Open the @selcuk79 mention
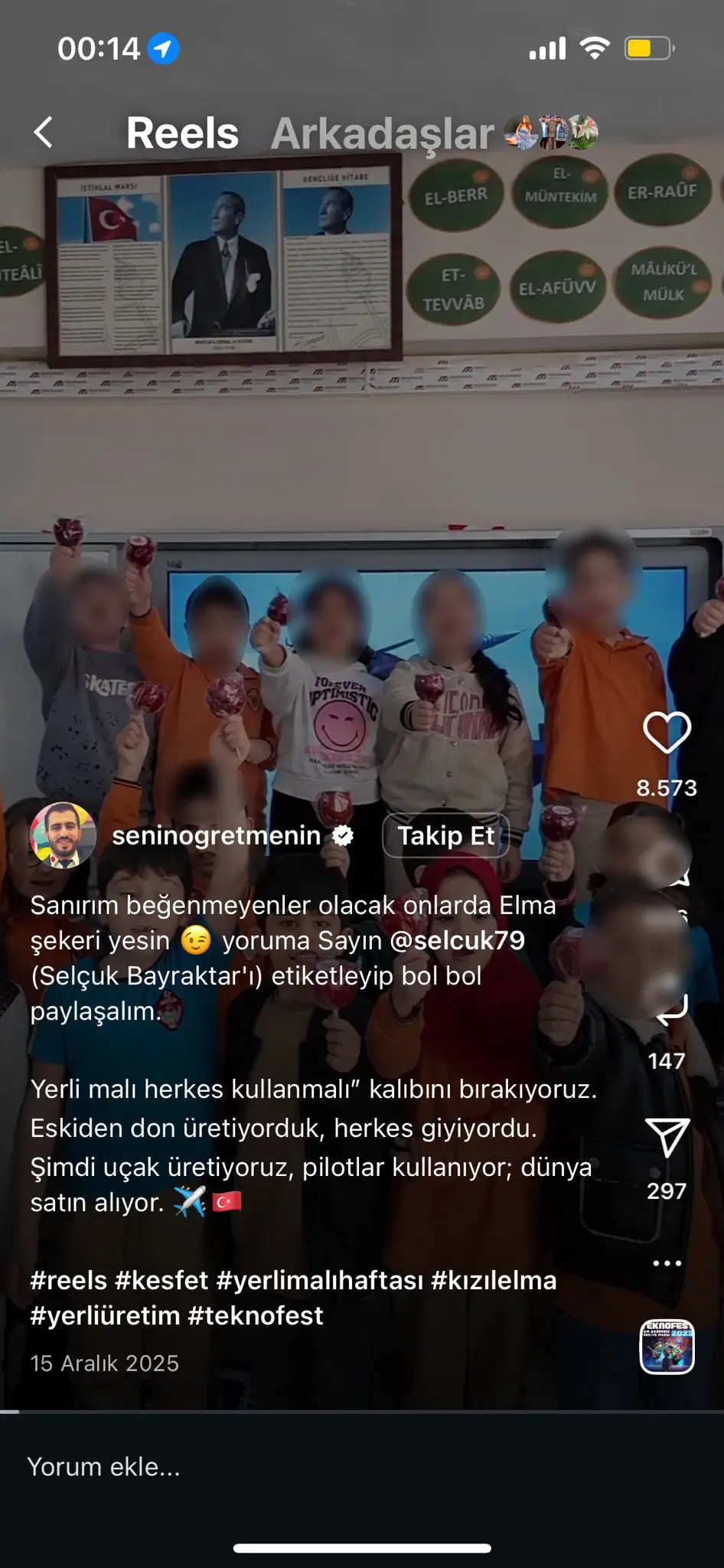The image size is (724, 1568). pos(458,940)
